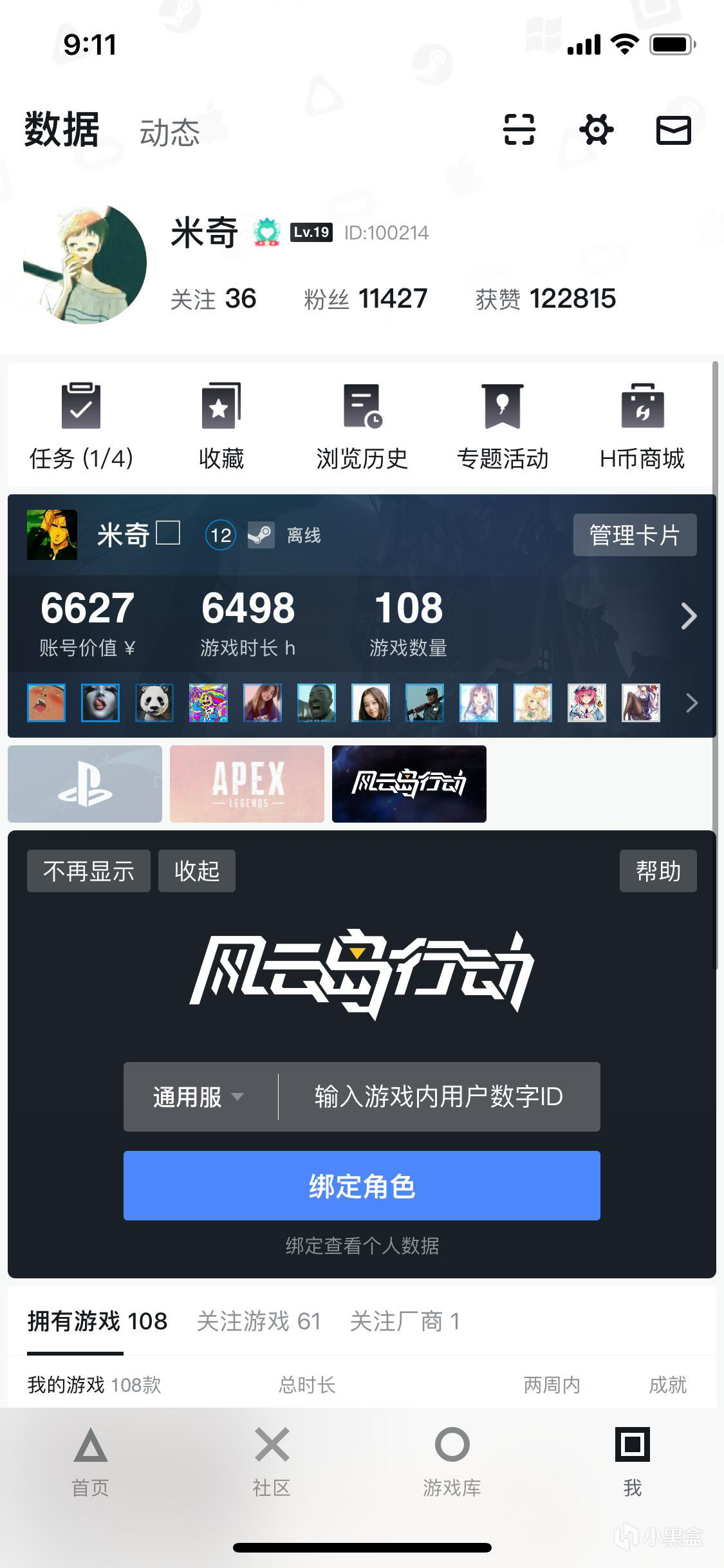The height and width of the screenshot is (1568, 724).
Task: Open 专题活动 events
Action: 503,426
